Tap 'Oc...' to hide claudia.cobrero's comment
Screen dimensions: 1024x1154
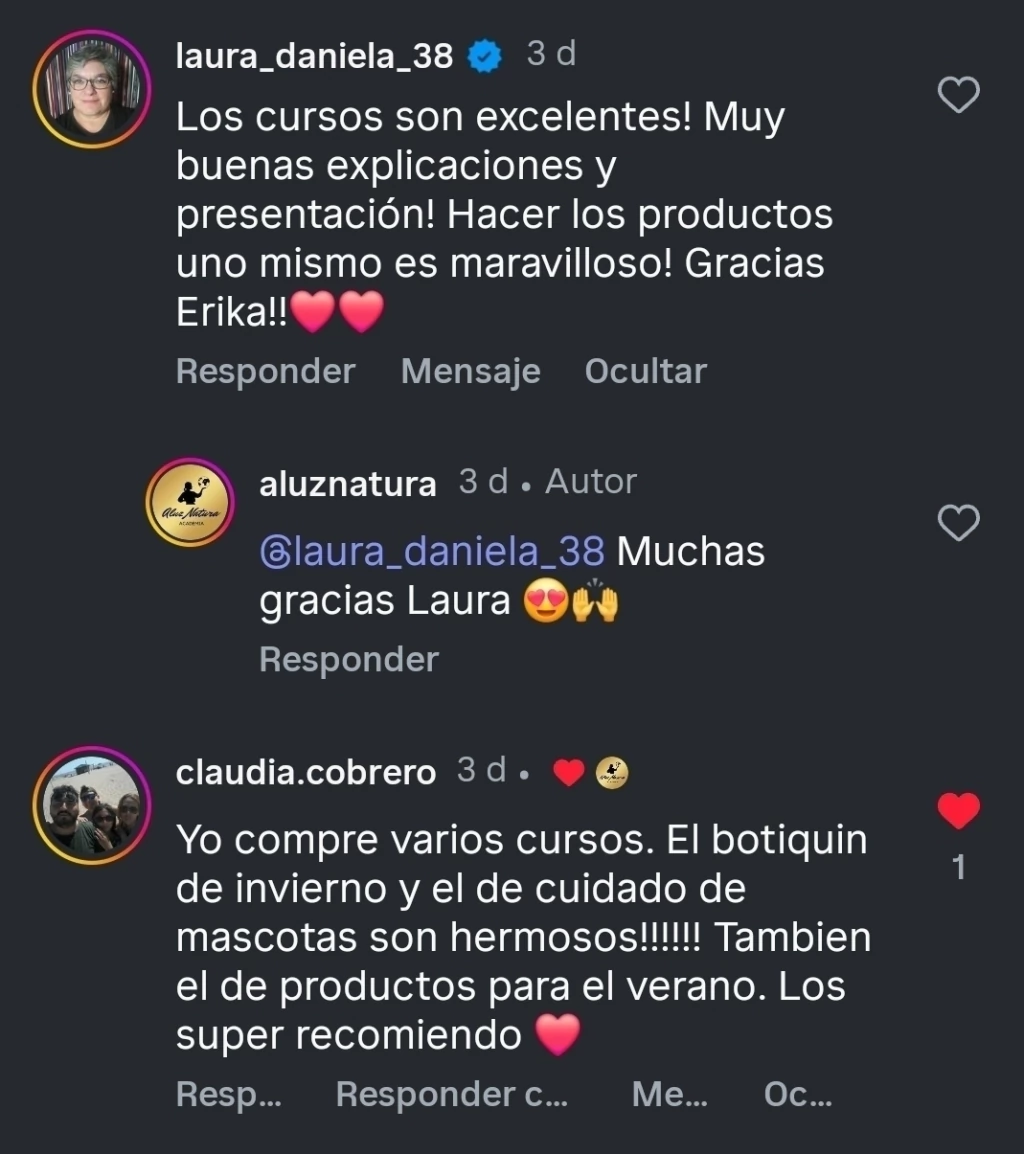pos(797,1095)
